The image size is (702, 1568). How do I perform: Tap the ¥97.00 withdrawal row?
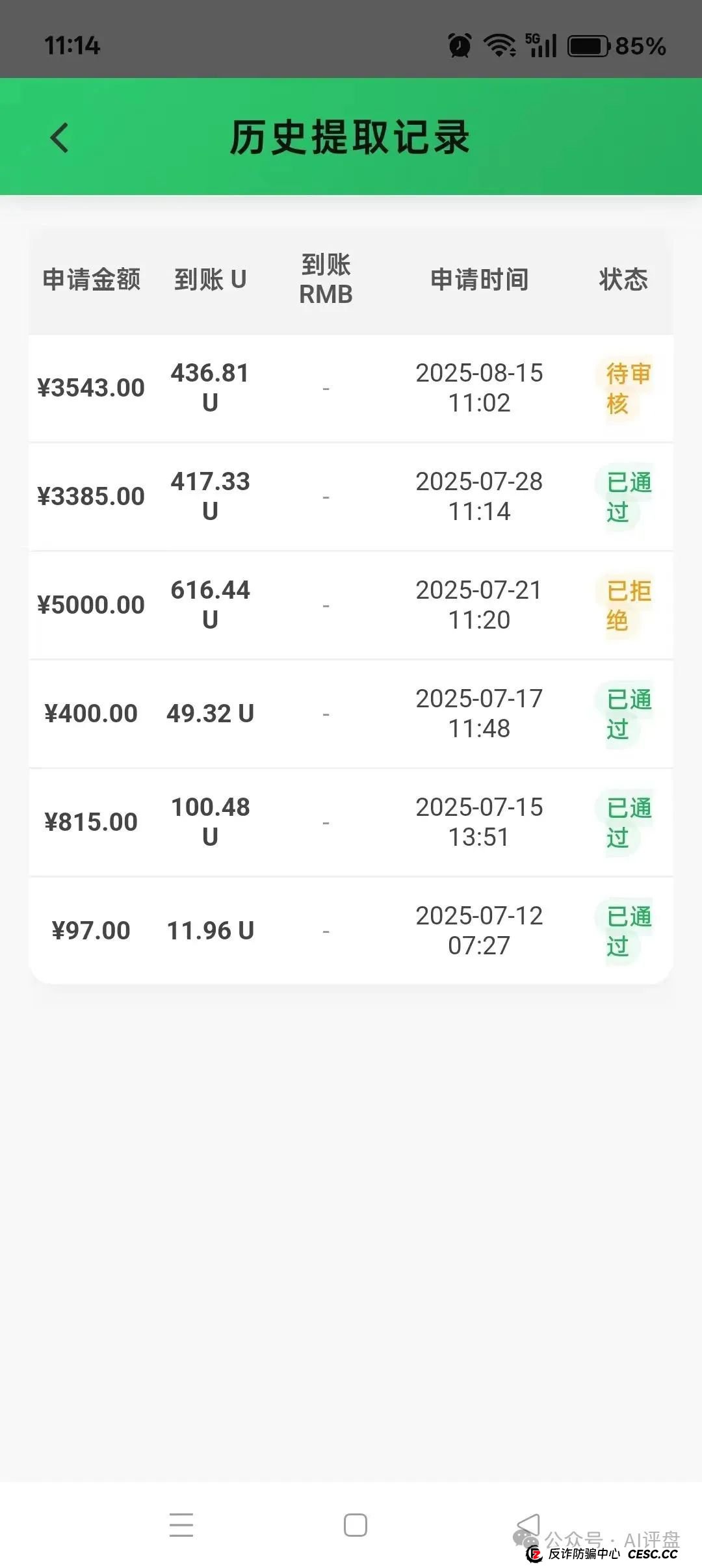click(x=90, y=930)
